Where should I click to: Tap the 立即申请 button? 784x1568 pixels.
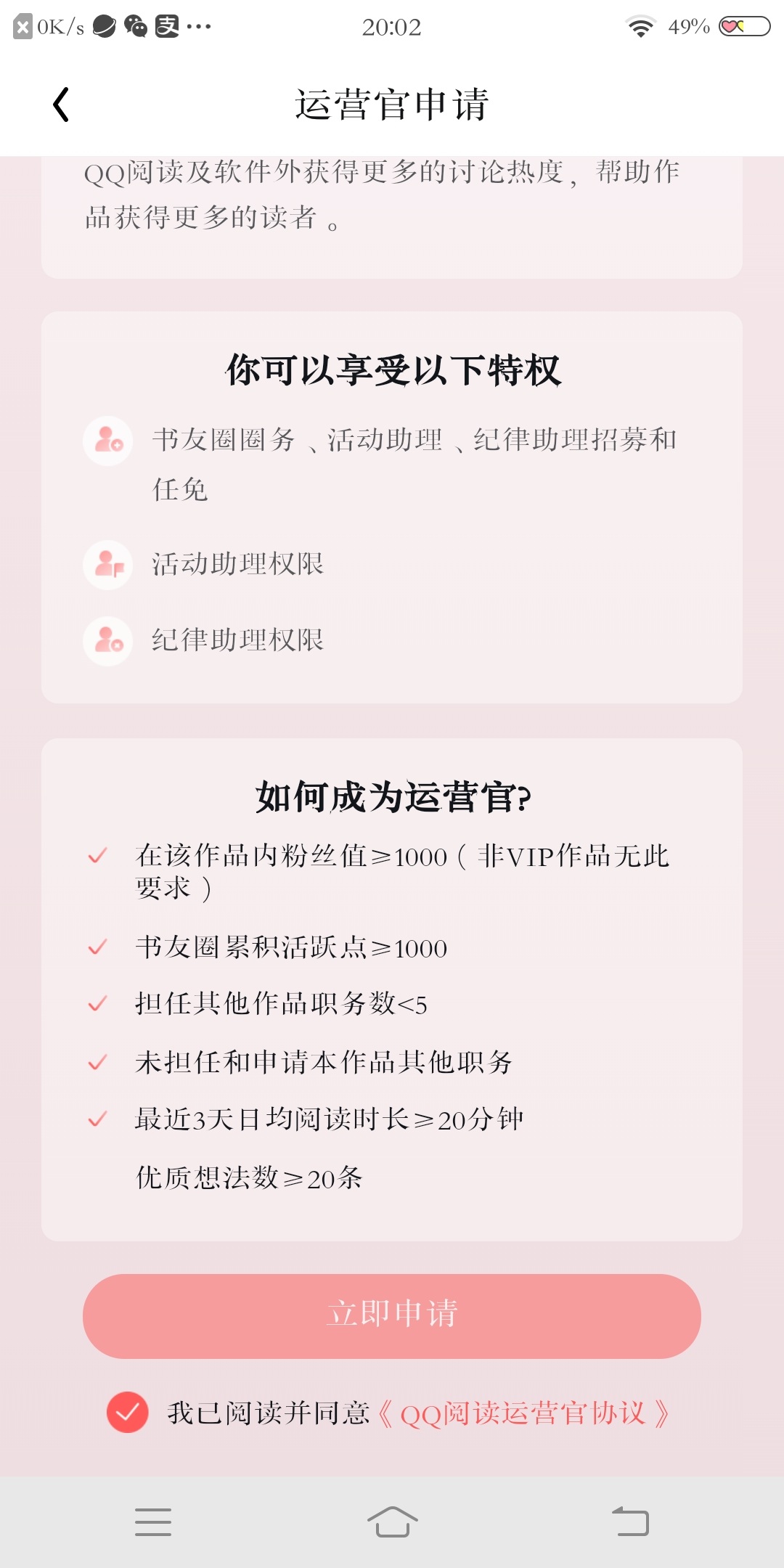pos(392,1316)
